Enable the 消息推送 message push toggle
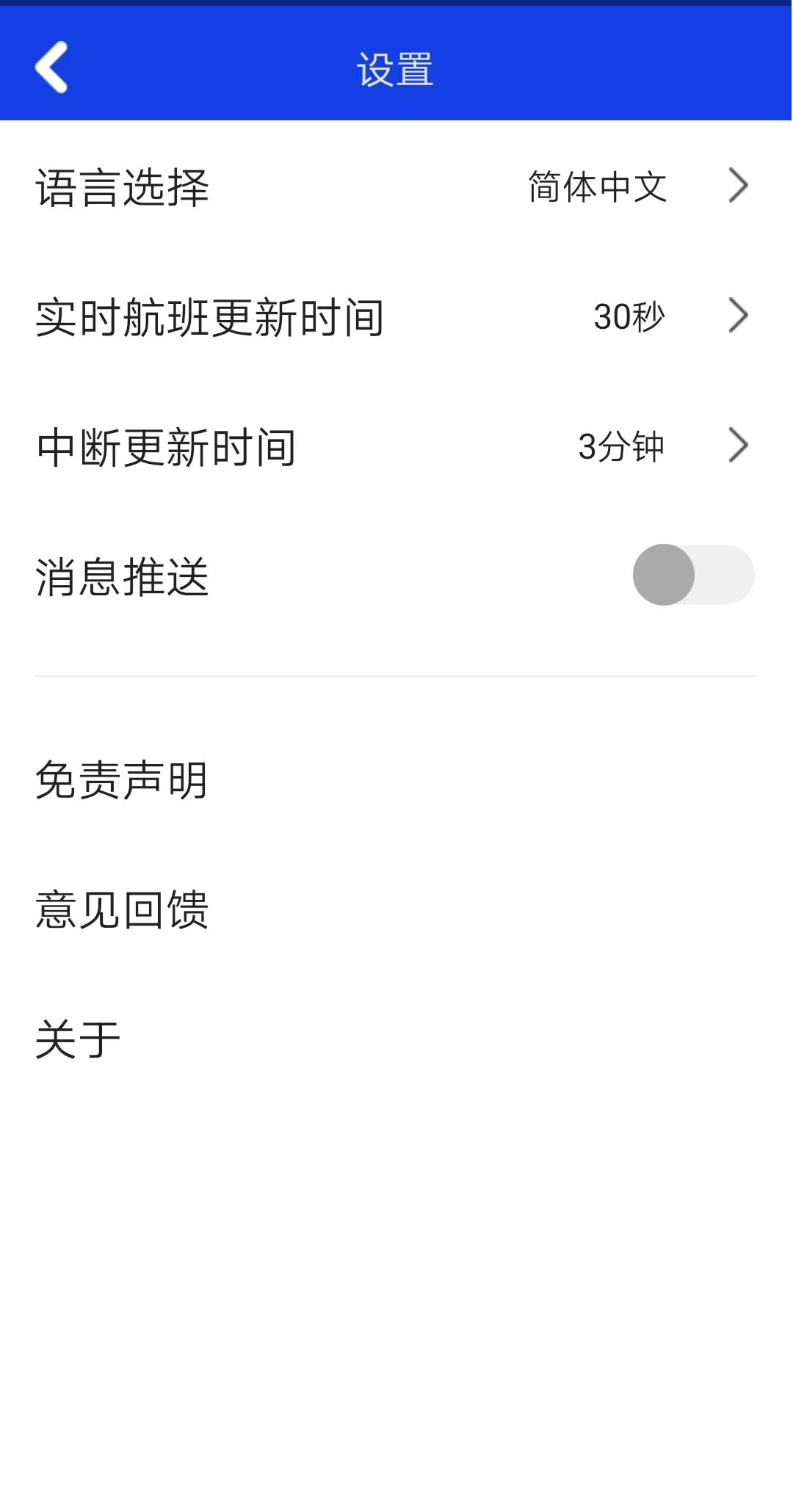793x1512 pixels. click(694, 575)
